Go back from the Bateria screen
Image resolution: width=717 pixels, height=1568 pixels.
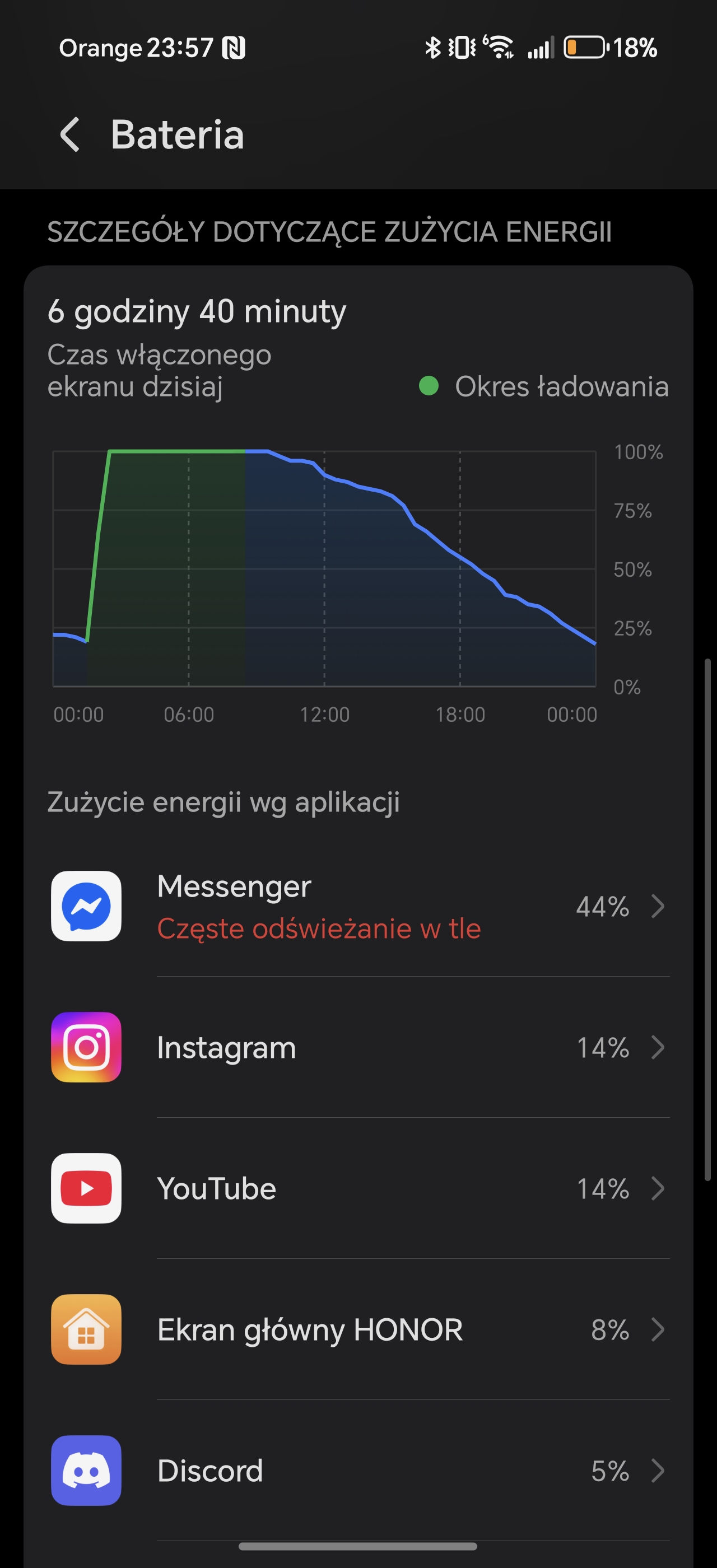click(70, 134)
